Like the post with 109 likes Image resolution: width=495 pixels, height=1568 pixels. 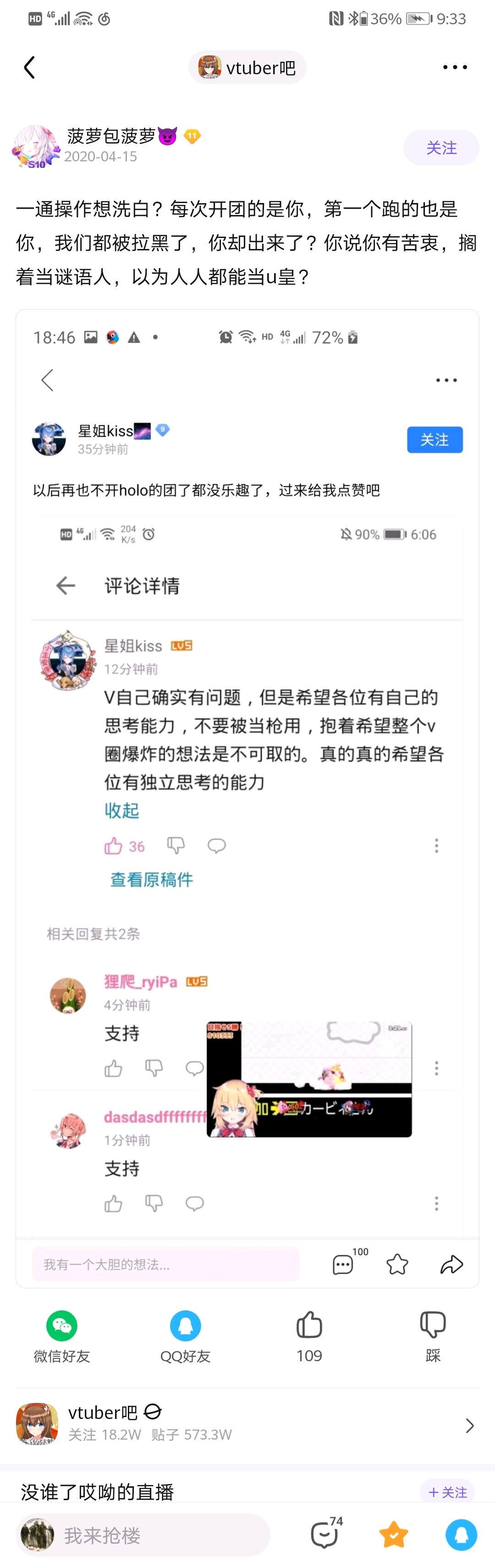pos(309,1336)
